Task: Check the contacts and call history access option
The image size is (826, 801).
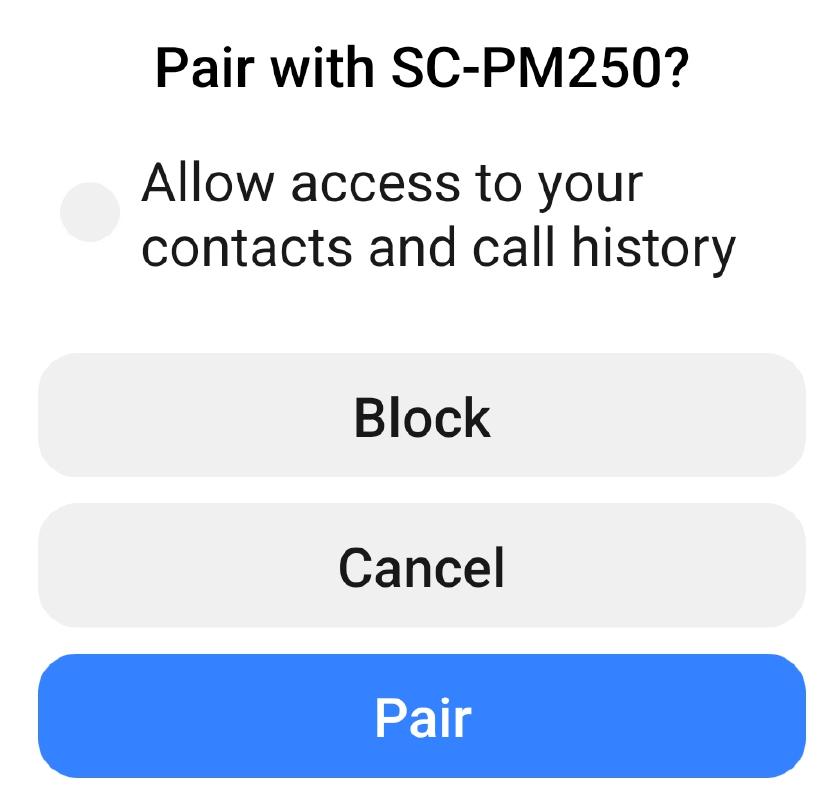Action: pyautogui.click(x=90, y=212)
